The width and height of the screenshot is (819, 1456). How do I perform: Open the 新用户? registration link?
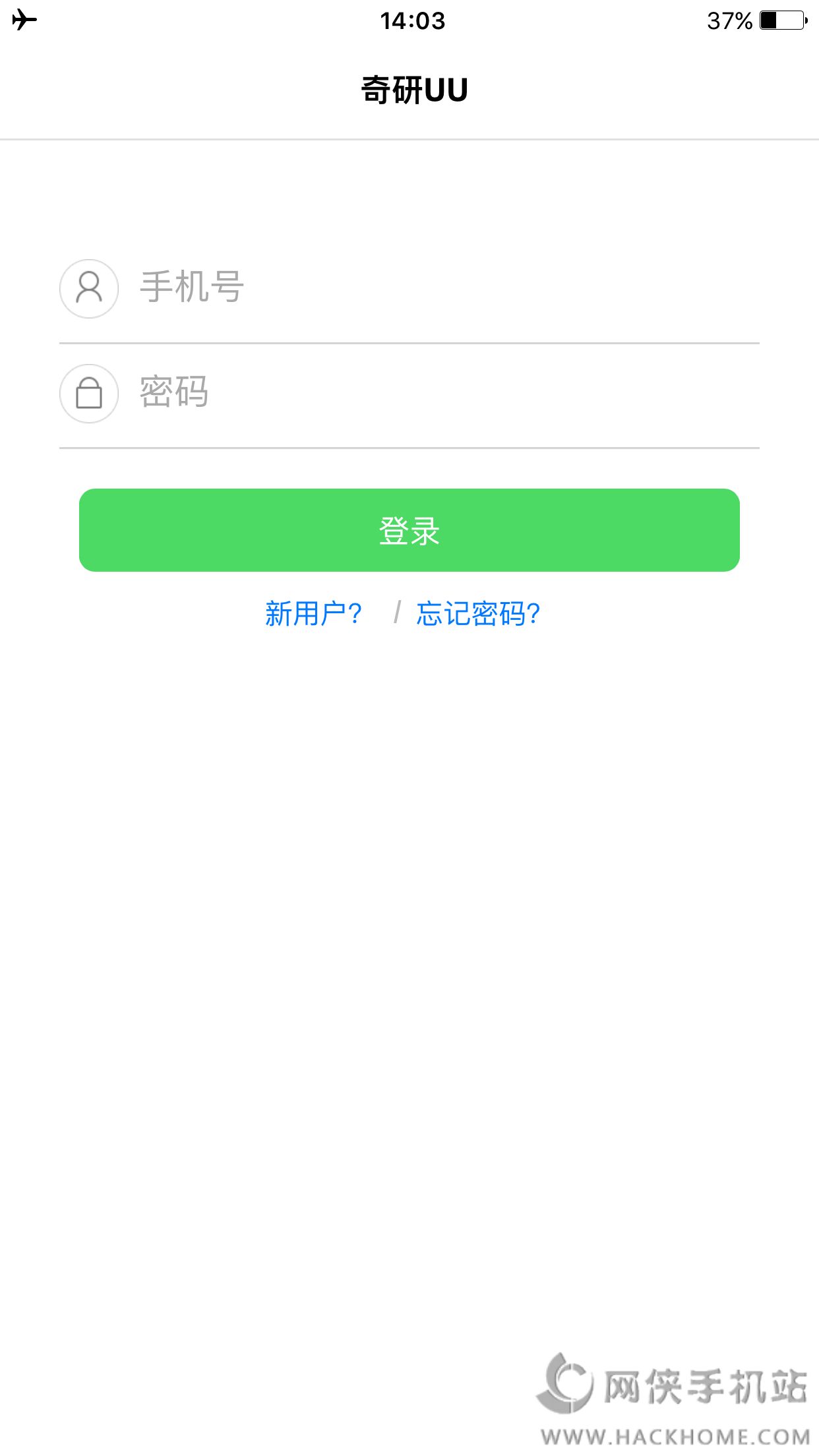point(313,614)
